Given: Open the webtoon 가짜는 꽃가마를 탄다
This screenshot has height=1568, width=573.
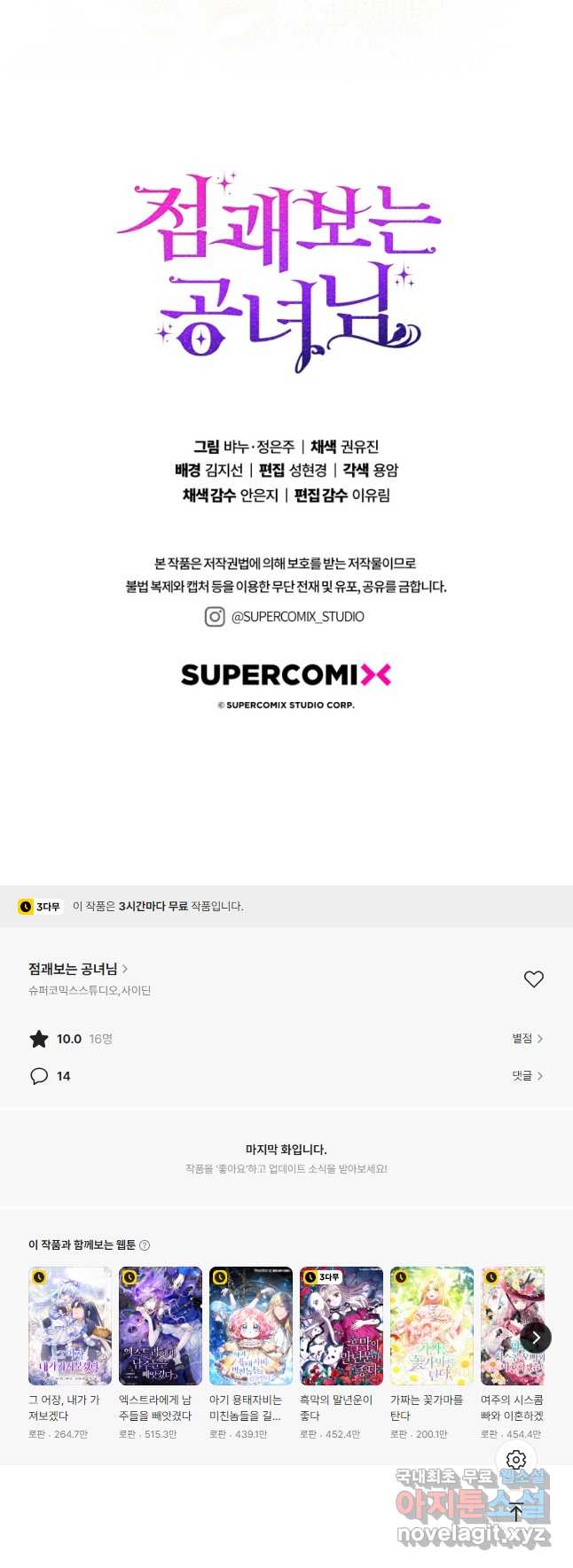Looking at the screenshot, I should 432,1326.
